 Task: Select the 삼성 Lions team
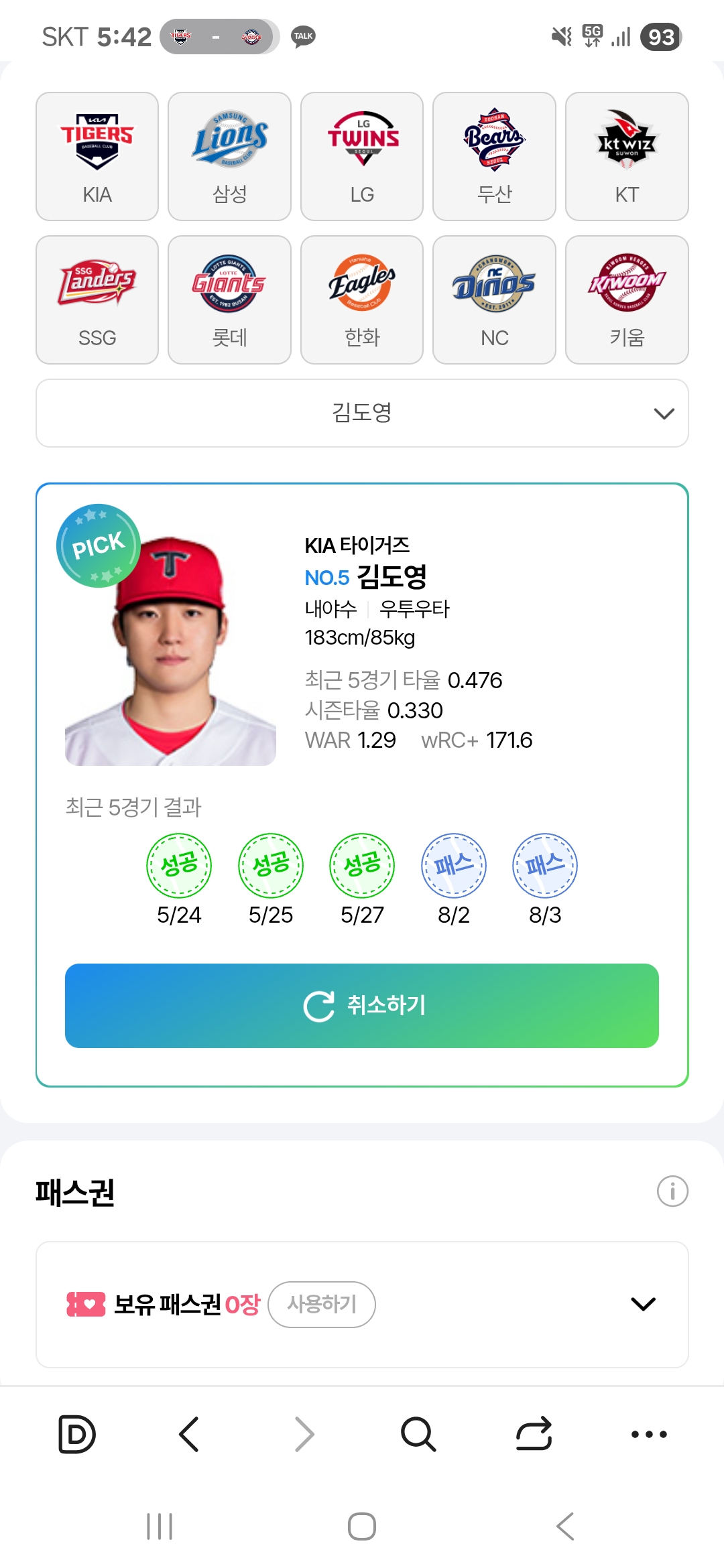click(x=229, y=156)
